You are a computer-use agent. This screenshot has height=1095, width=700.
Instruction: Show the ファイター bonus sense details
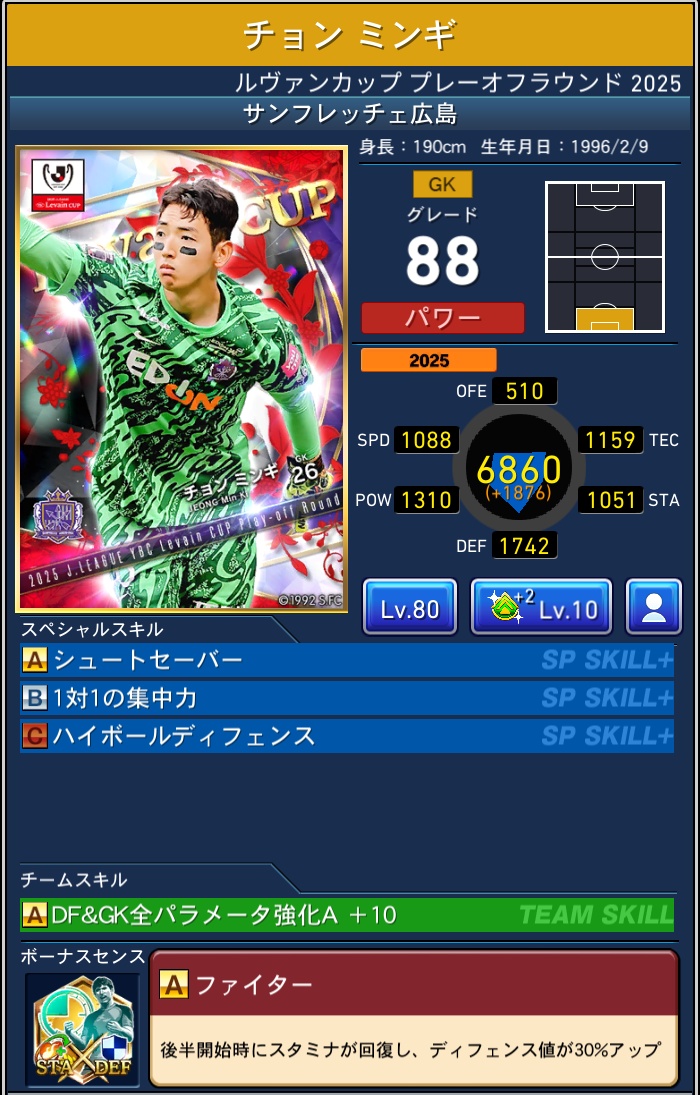(413, 1018)
